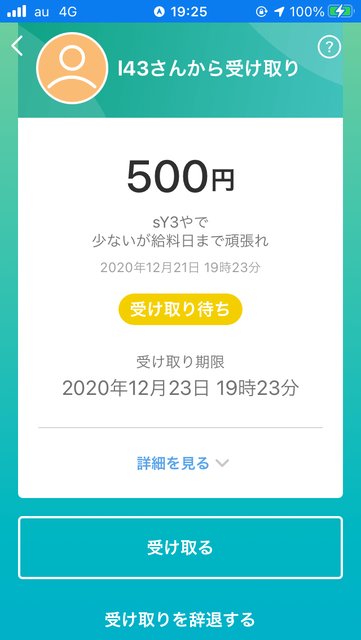Viewport: 361px width, 640px height.
Task: Open the help question mark icon
Action: point(329,48)
